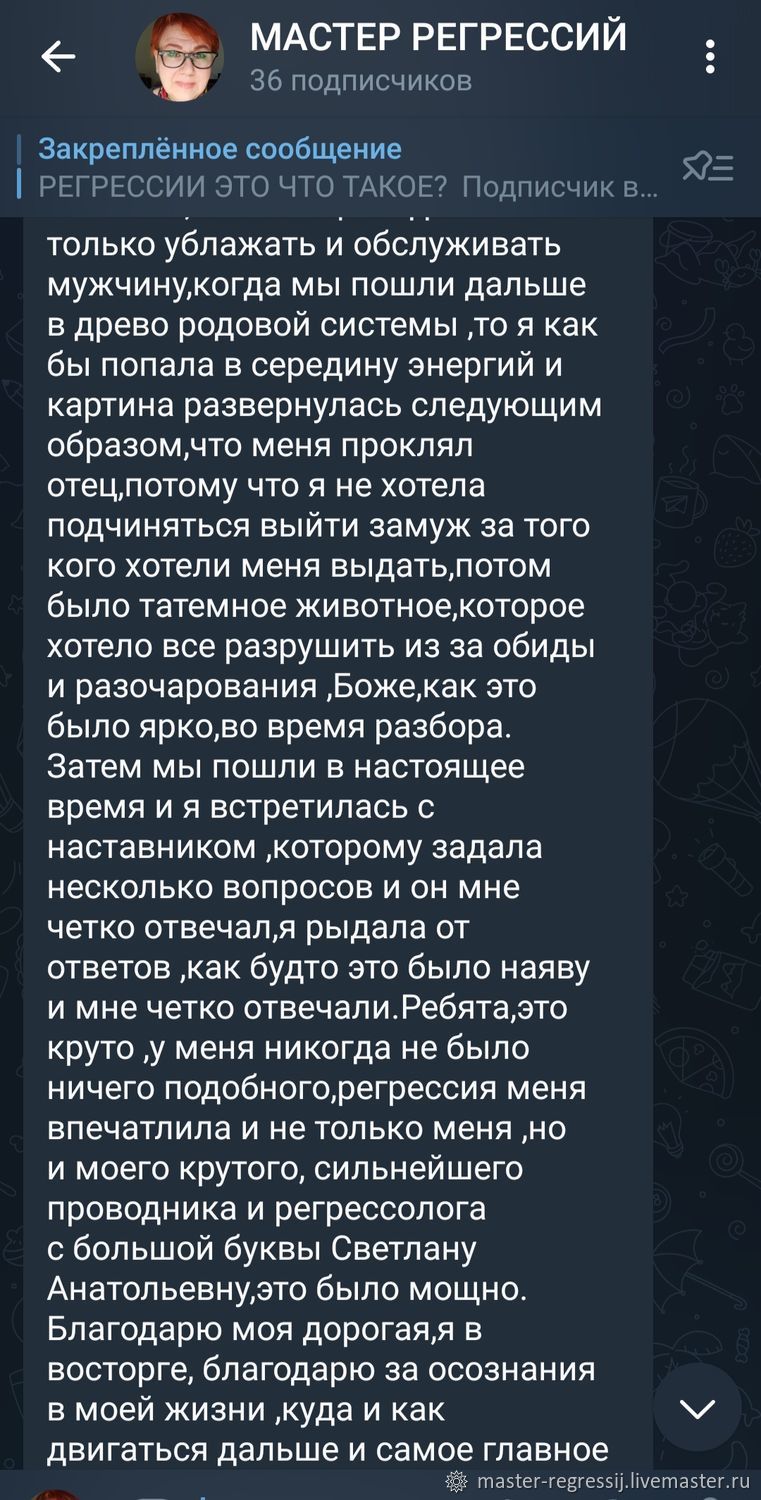Open the channel's three-dot overflow menu
Screen dimensions: 761x1500
click(710, 57)
